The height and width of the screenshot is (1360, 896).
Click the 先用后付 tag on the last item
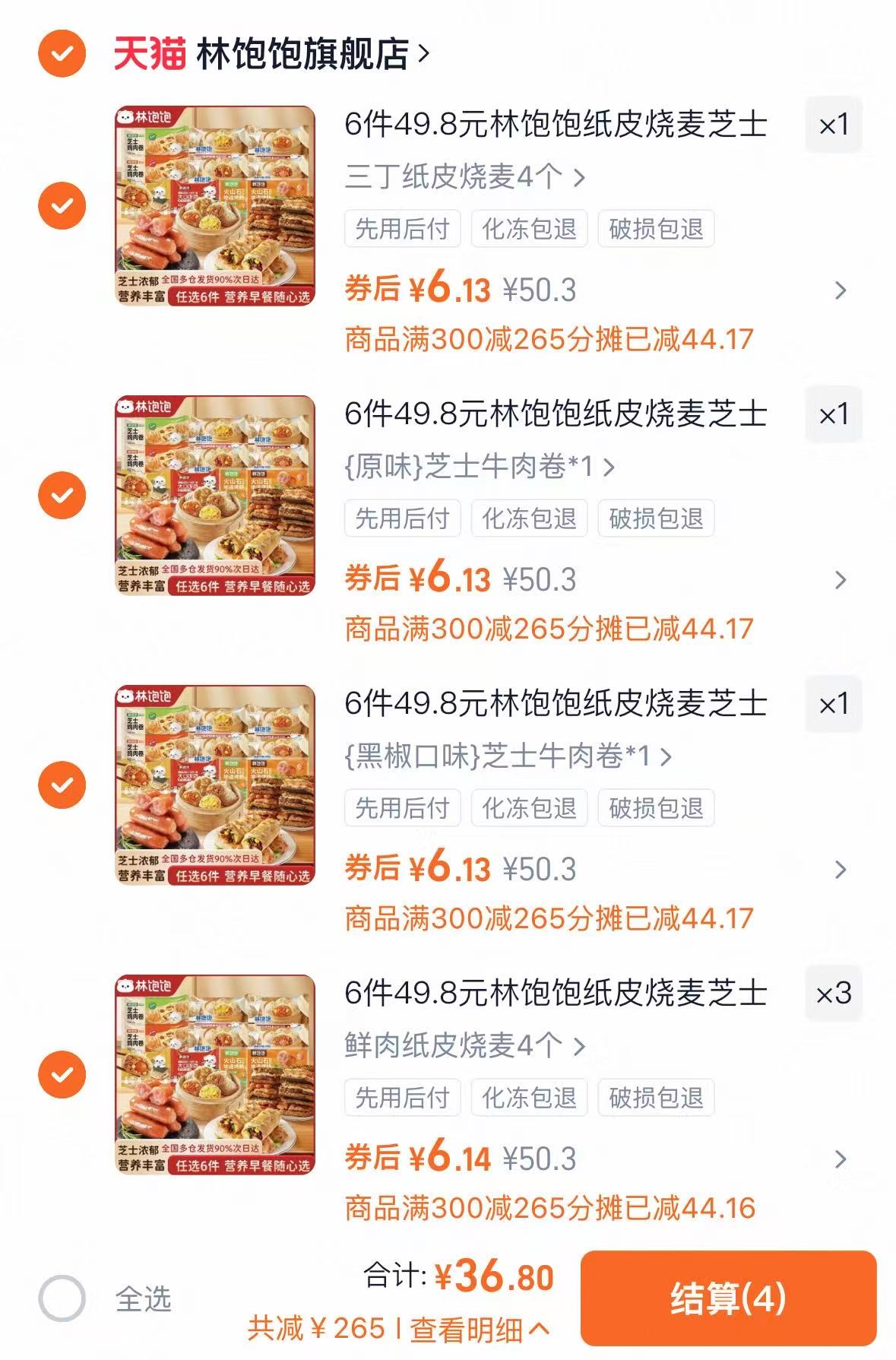coord(404,1097)
